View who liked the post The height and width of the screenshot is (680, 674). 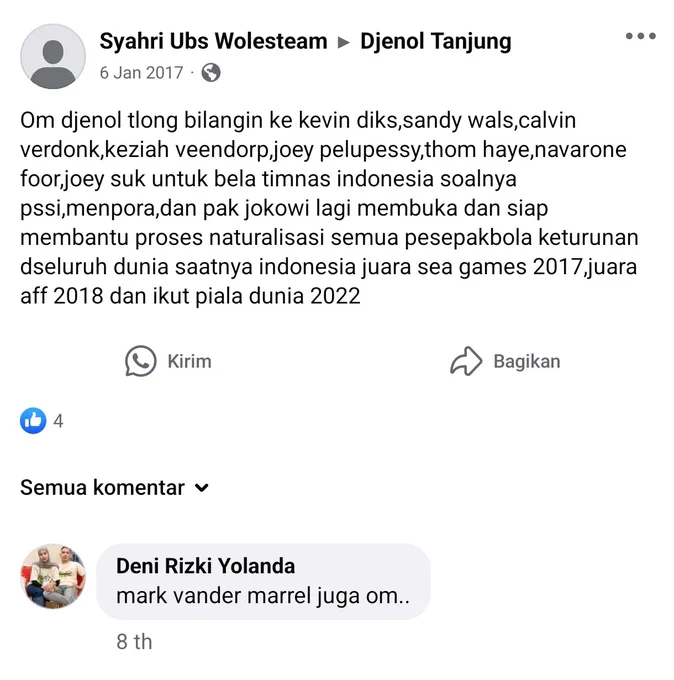point(42,421)
